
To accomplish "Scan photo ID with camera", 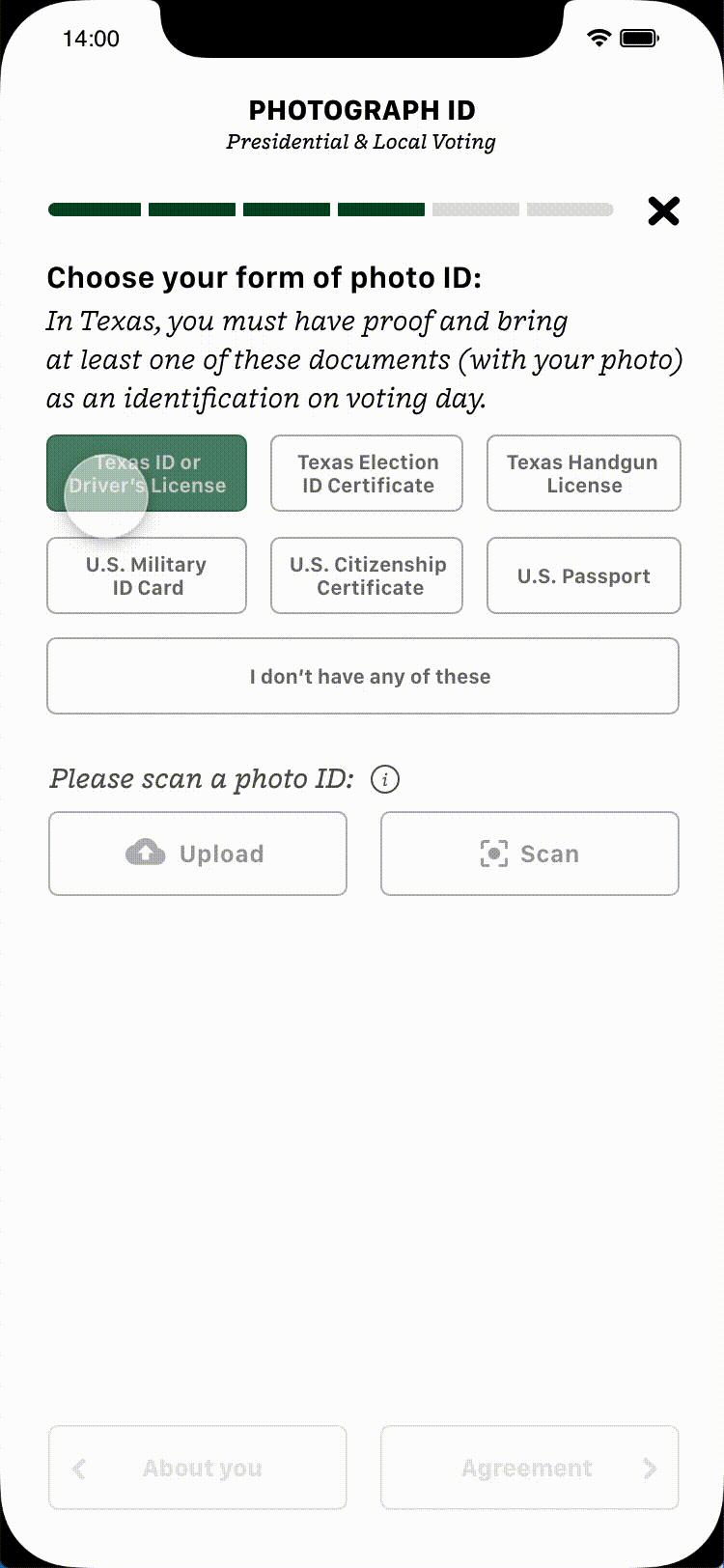I will (x=530, y=854).
